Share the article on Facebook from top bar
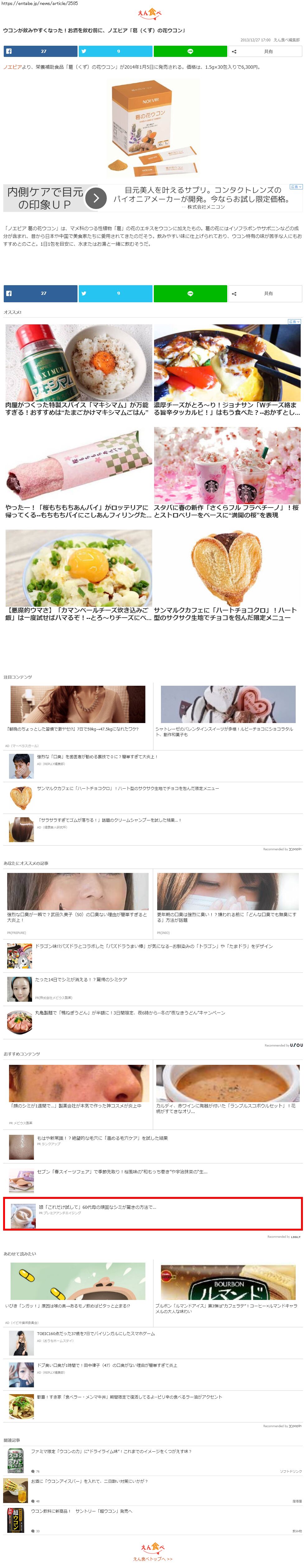 [40, 51]
